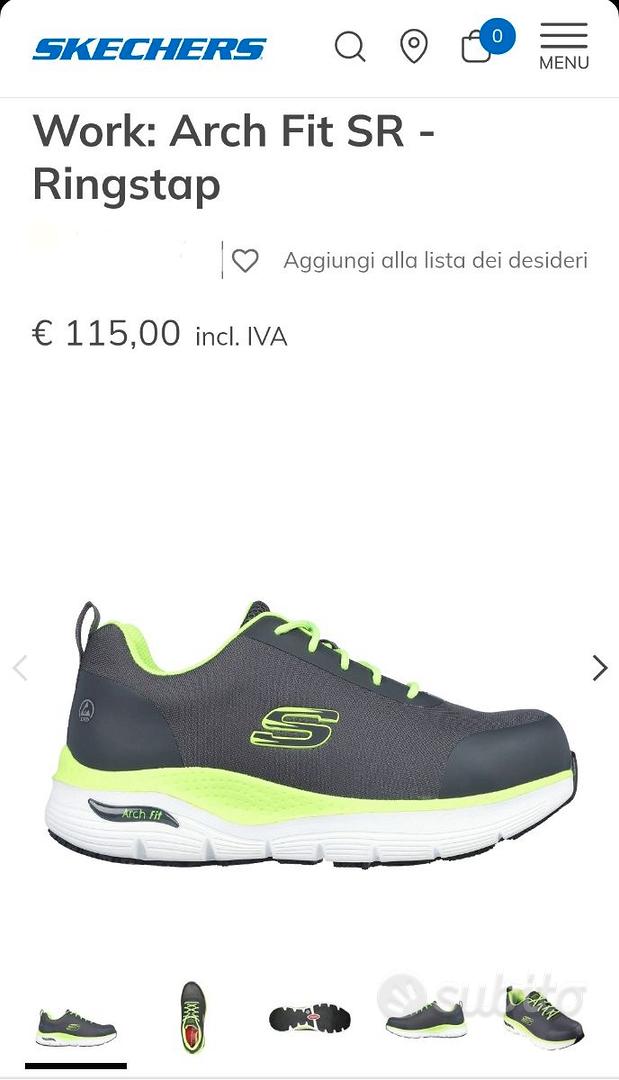Show next product image arrow
This screenshot has width=619, height=1080.
599,668
